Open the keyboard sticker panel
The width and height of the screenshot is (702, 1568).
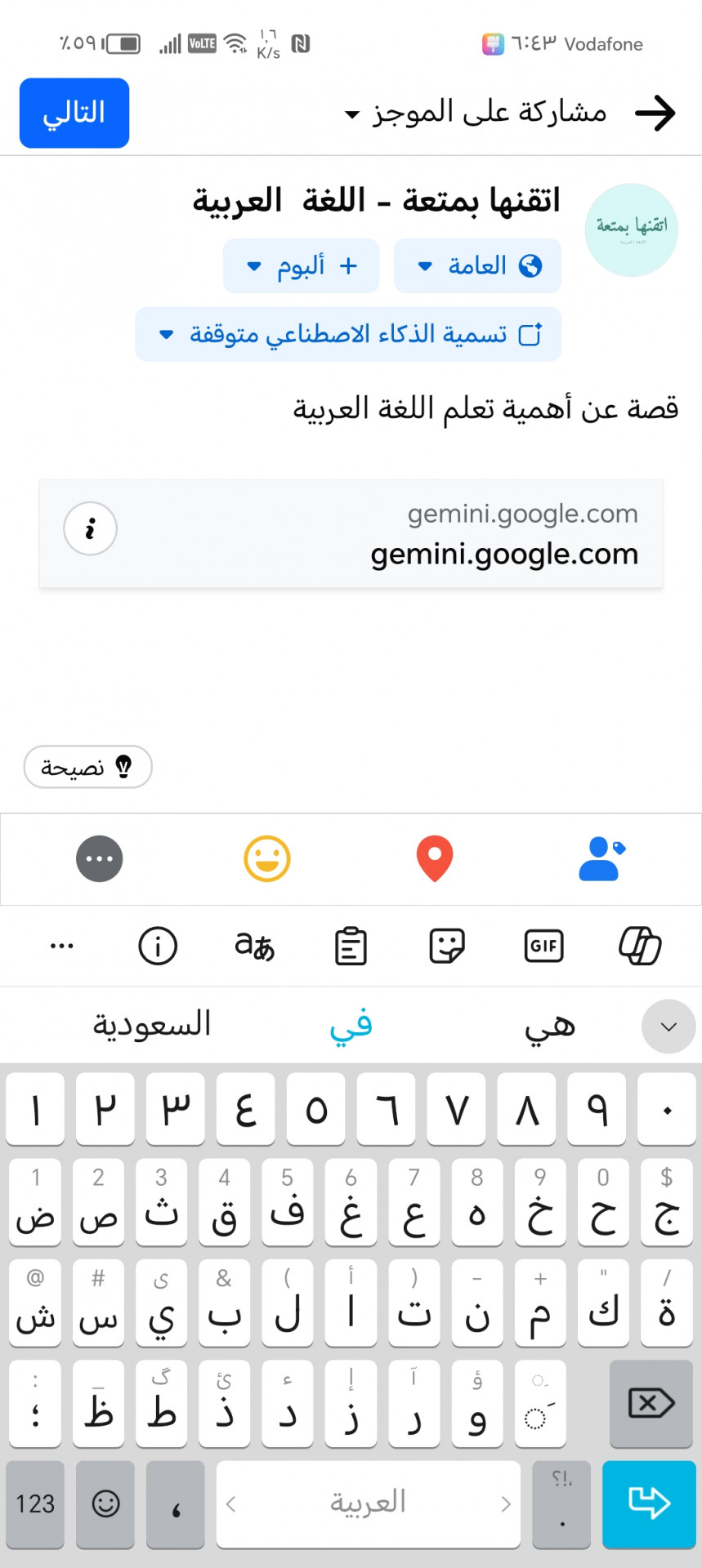pos(447,947)
